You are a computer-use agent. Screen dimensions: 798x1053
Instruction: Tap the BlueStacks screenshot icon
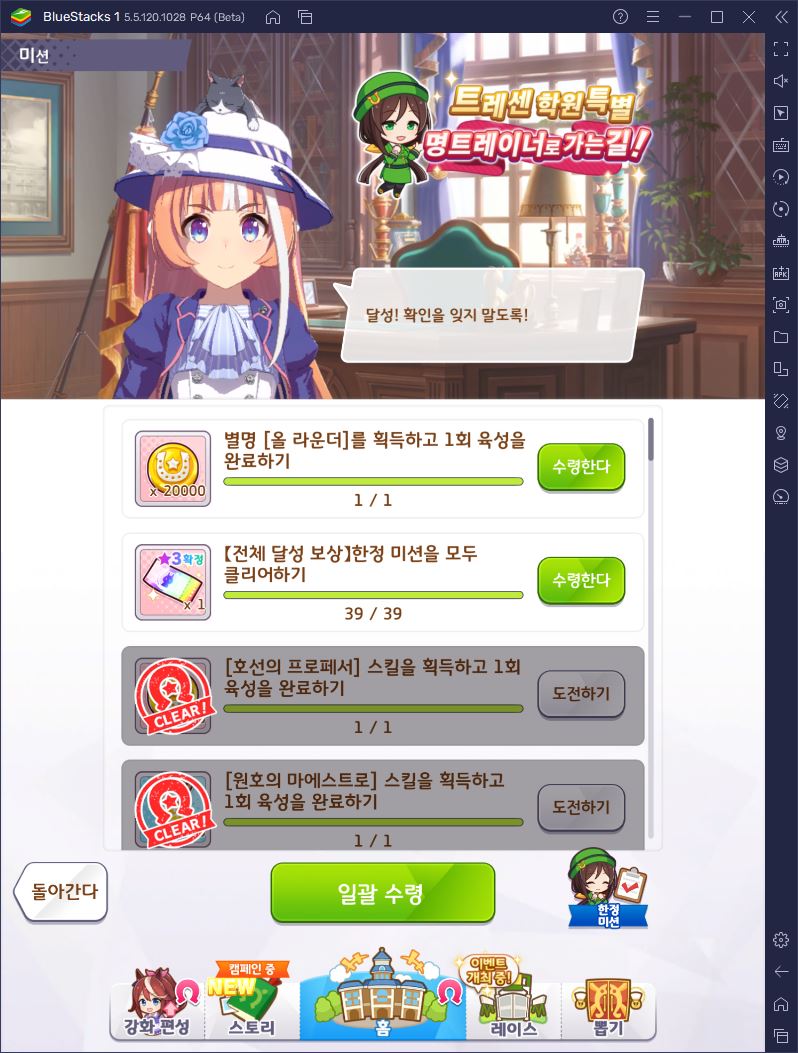pyautogui.click(x=781, y=304)
